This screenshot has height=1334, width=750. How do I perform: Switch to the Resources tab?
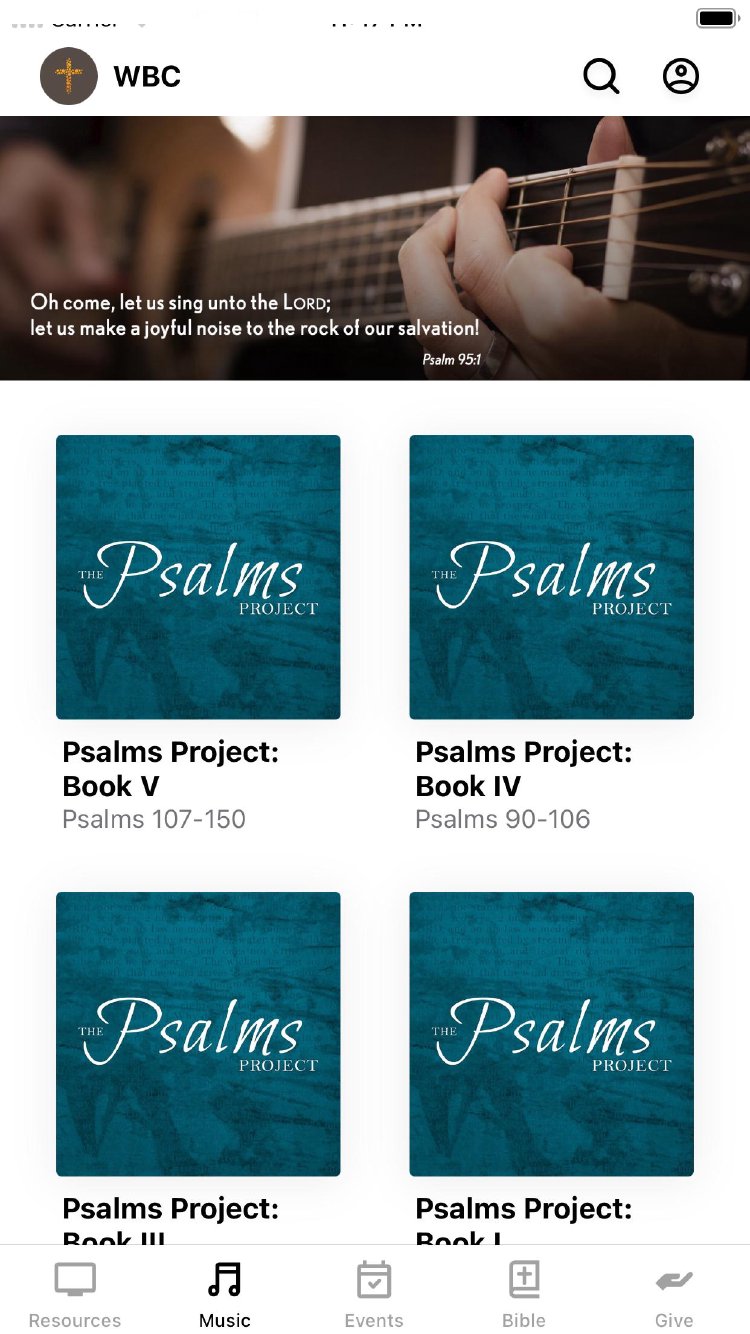[x=75, y=1293]
